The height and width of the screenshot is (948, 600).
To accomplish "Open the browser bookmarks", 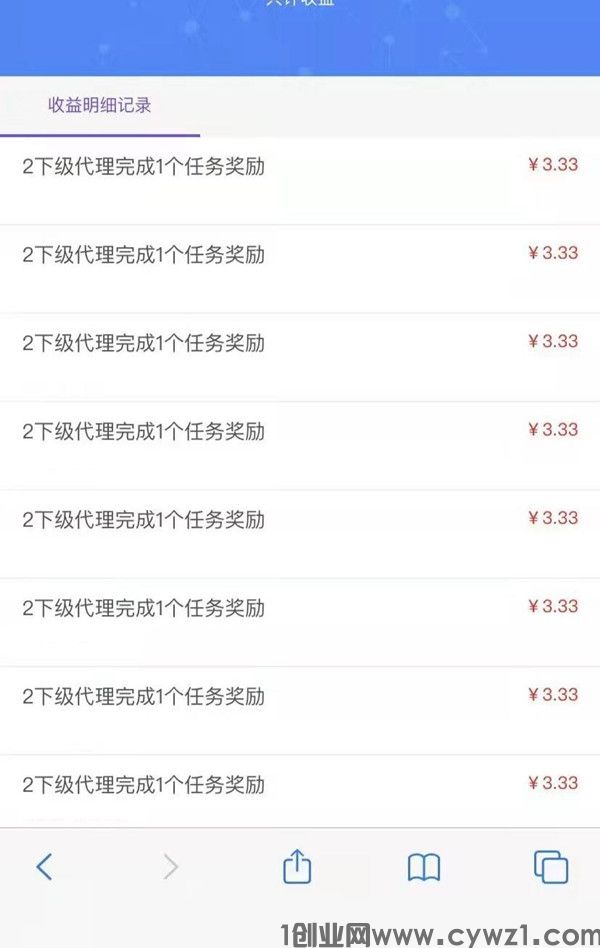I will pos(424,867).
